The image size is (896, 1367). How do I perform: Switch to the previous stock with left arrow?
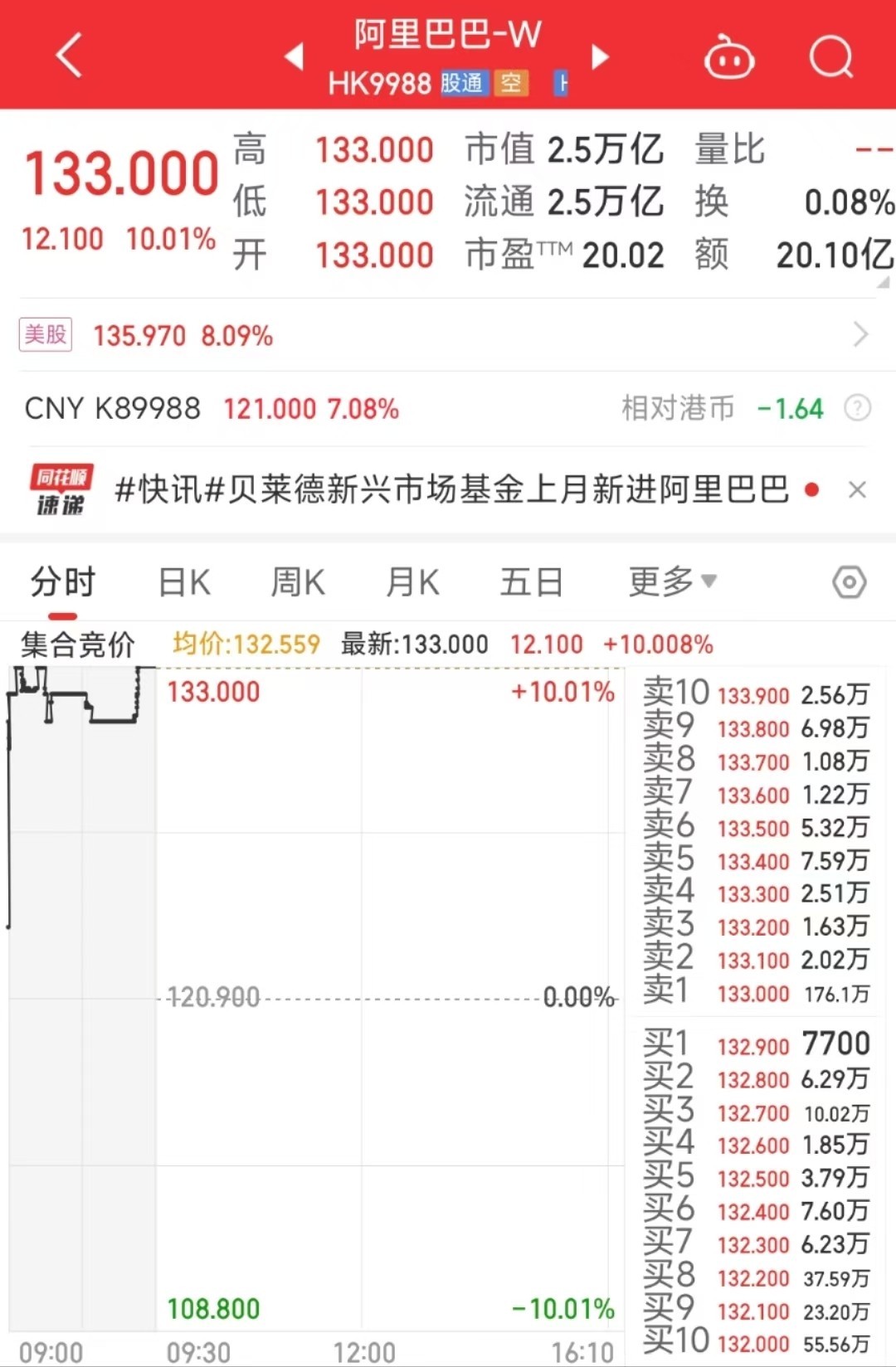point(294,56)
